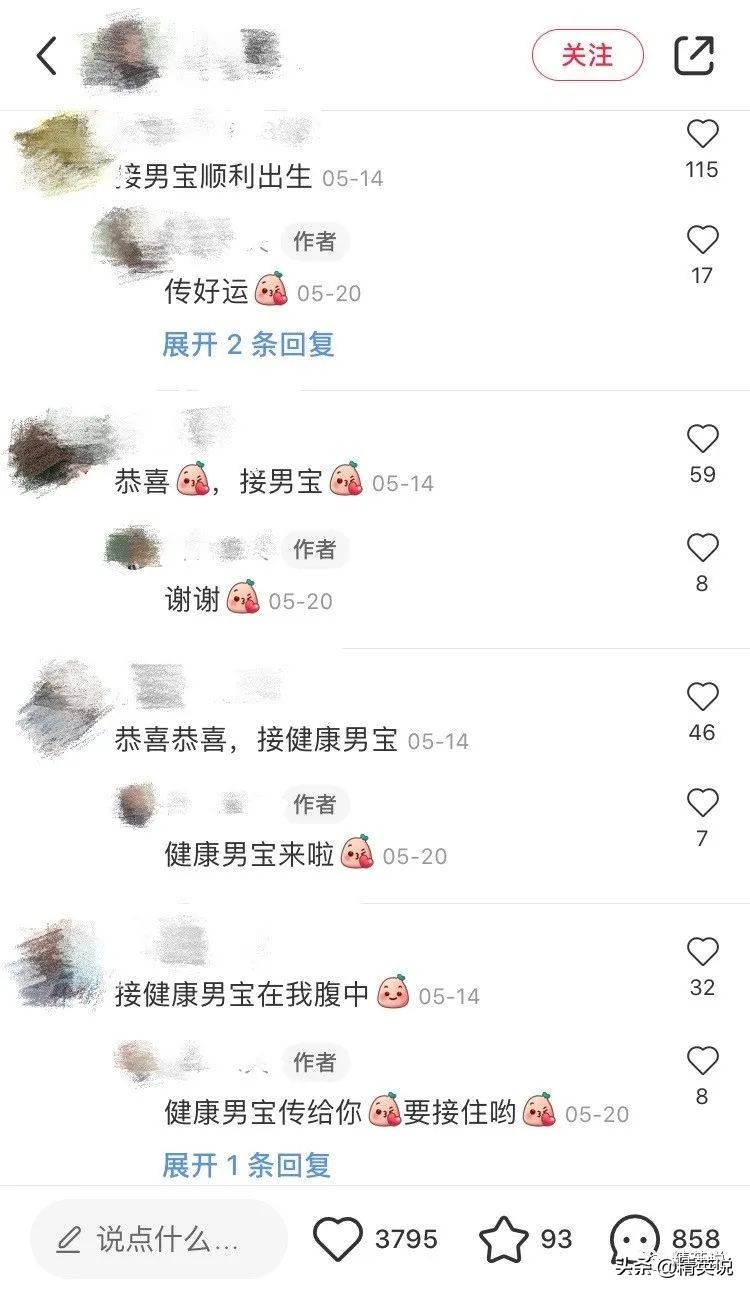Tap the star icon showing 93 favorites

tap(513, 1237)
